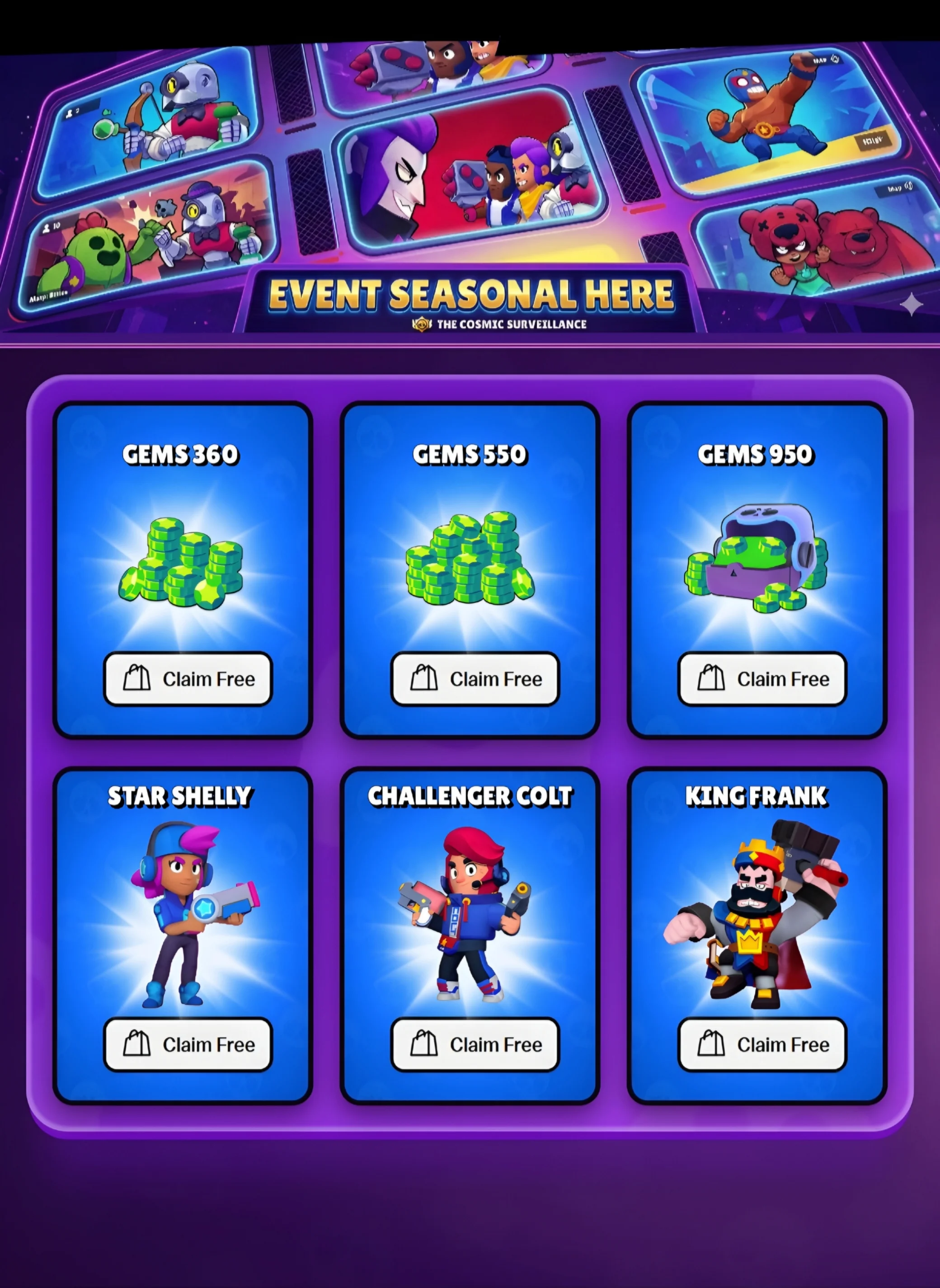The image size is (940, 1288).
Task: Get Challenger Colt with Claim Free
Action: coord(475,1044)
